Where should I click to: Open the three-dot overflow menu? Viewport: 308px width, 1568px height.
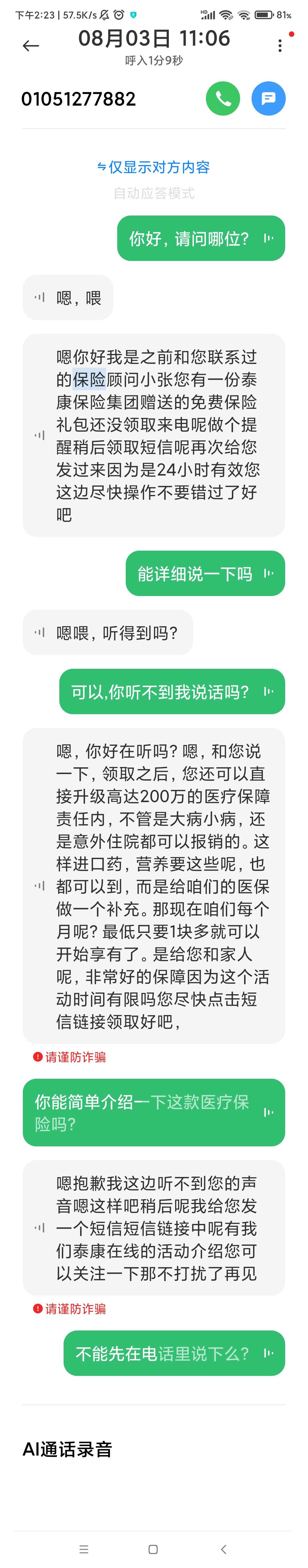click(x=279, y=46)
